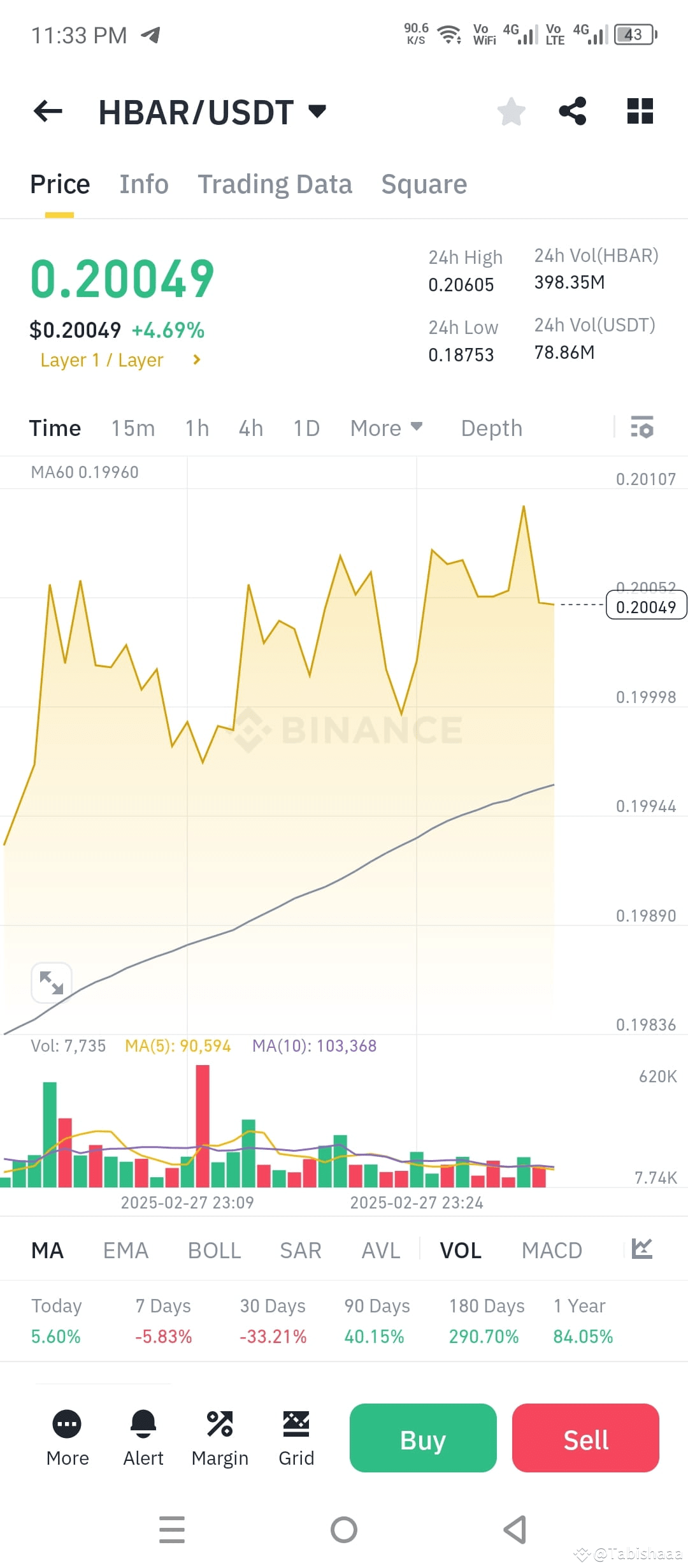Open Margin options icon
The height and width of the screenshot is (1568, 688).
pos(219,1425)
